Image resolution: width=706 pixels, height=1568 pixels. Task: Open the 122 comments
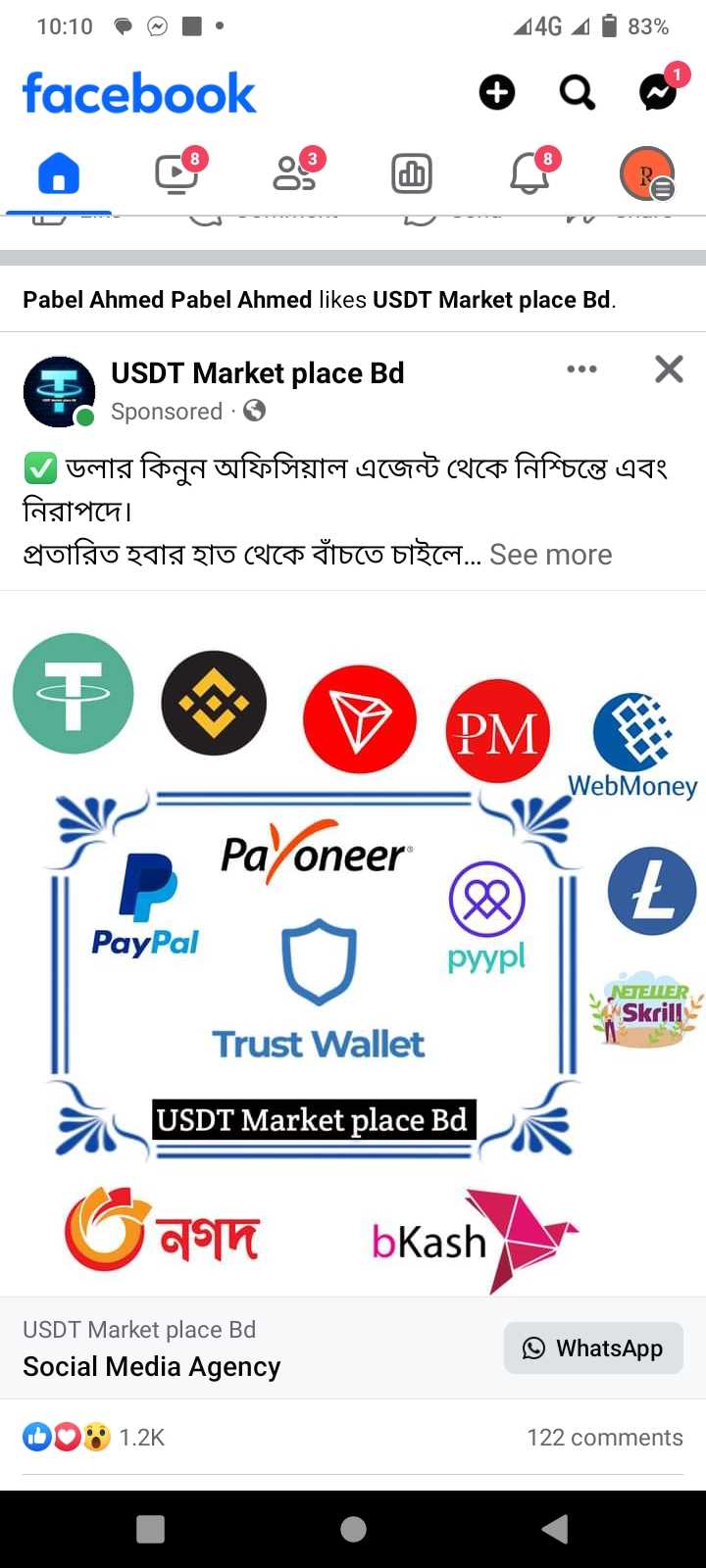[x=604, y=1438]
